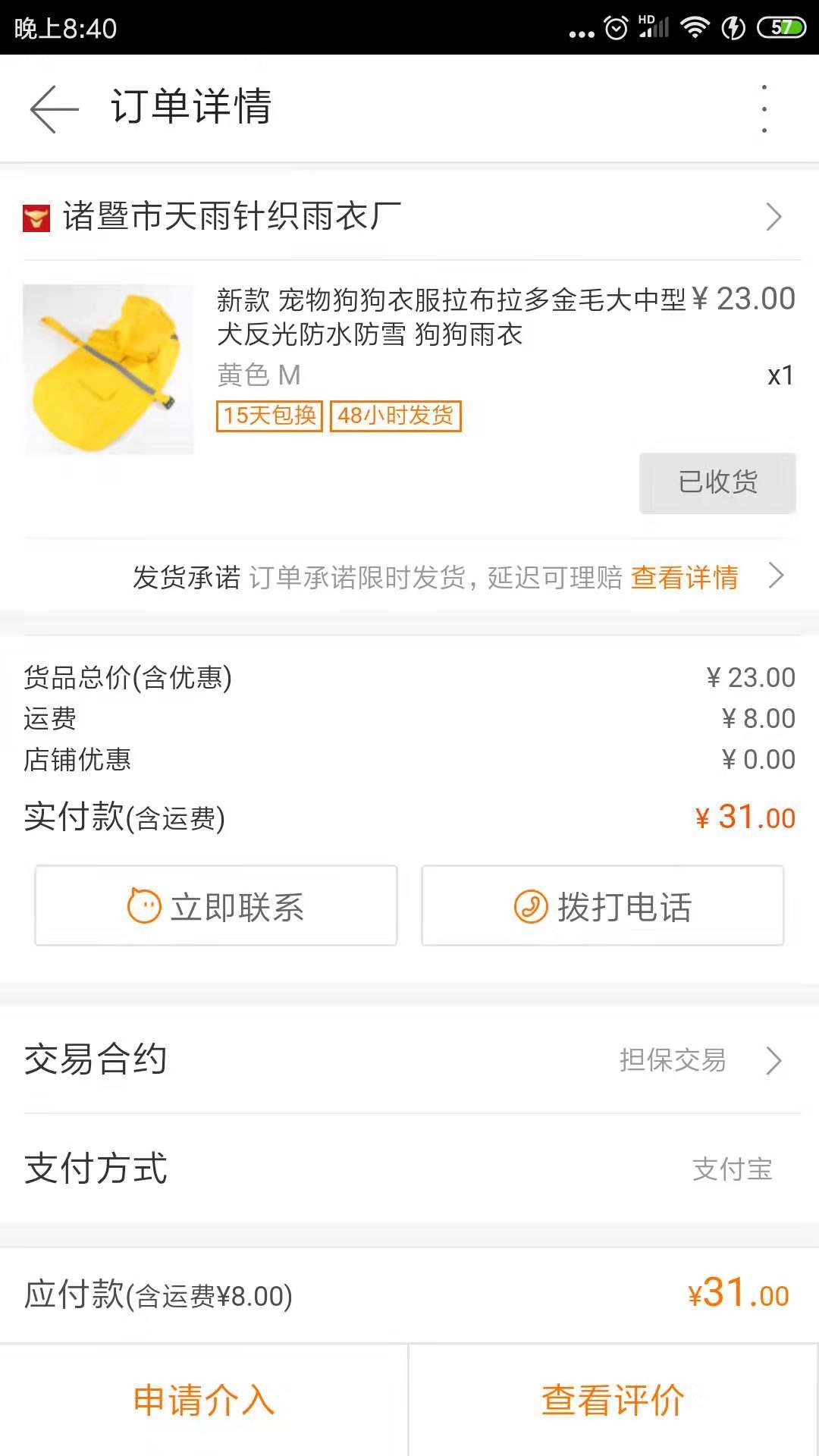The width and height of the screenshot is (819, 1456).
Task: Request intervention with 申请介入
Action: point(204,1400)
